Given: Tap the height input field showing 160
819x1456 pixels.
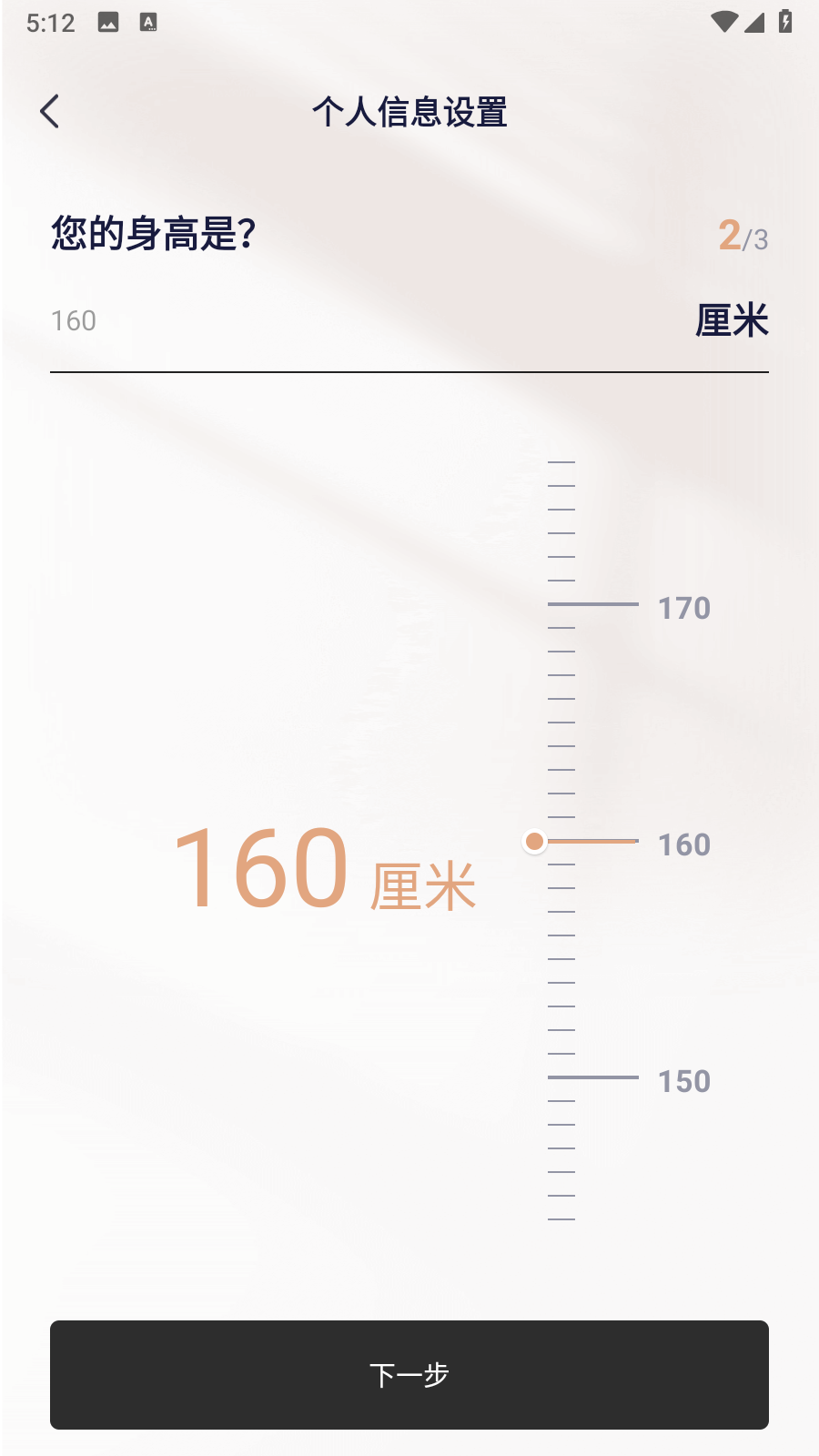Looking at the screenshot, I should (364, 321).
